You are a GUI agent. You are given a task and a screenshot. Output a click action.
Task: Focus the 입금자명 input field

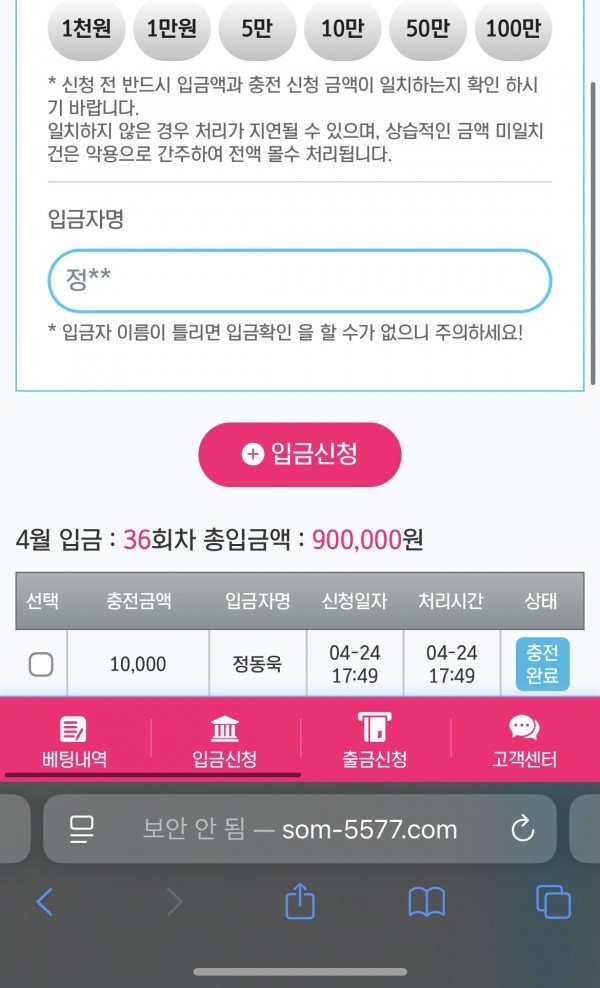tap(300, 281)
